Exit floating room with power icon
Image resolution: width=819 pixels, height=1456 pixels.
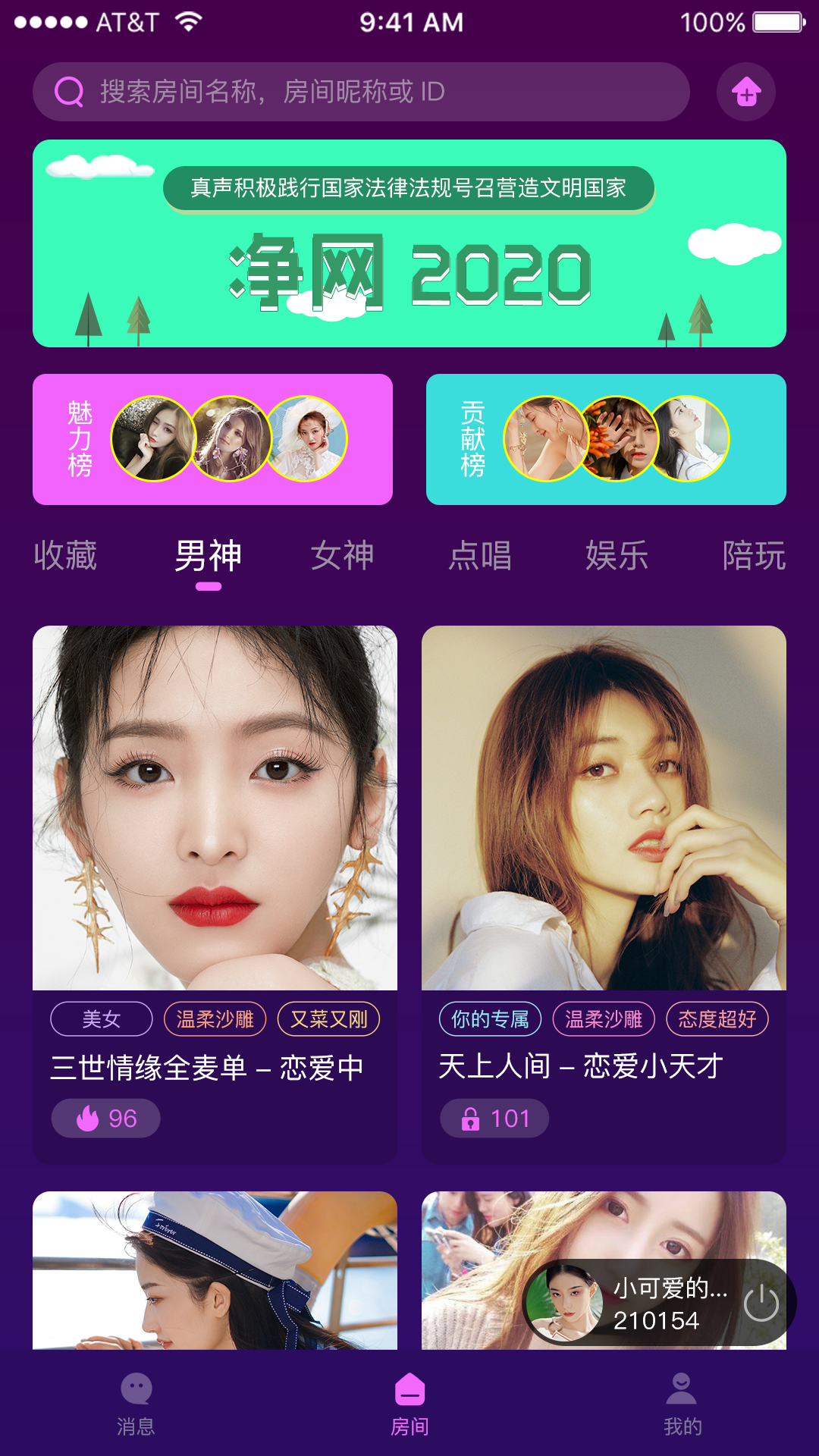761,1304
